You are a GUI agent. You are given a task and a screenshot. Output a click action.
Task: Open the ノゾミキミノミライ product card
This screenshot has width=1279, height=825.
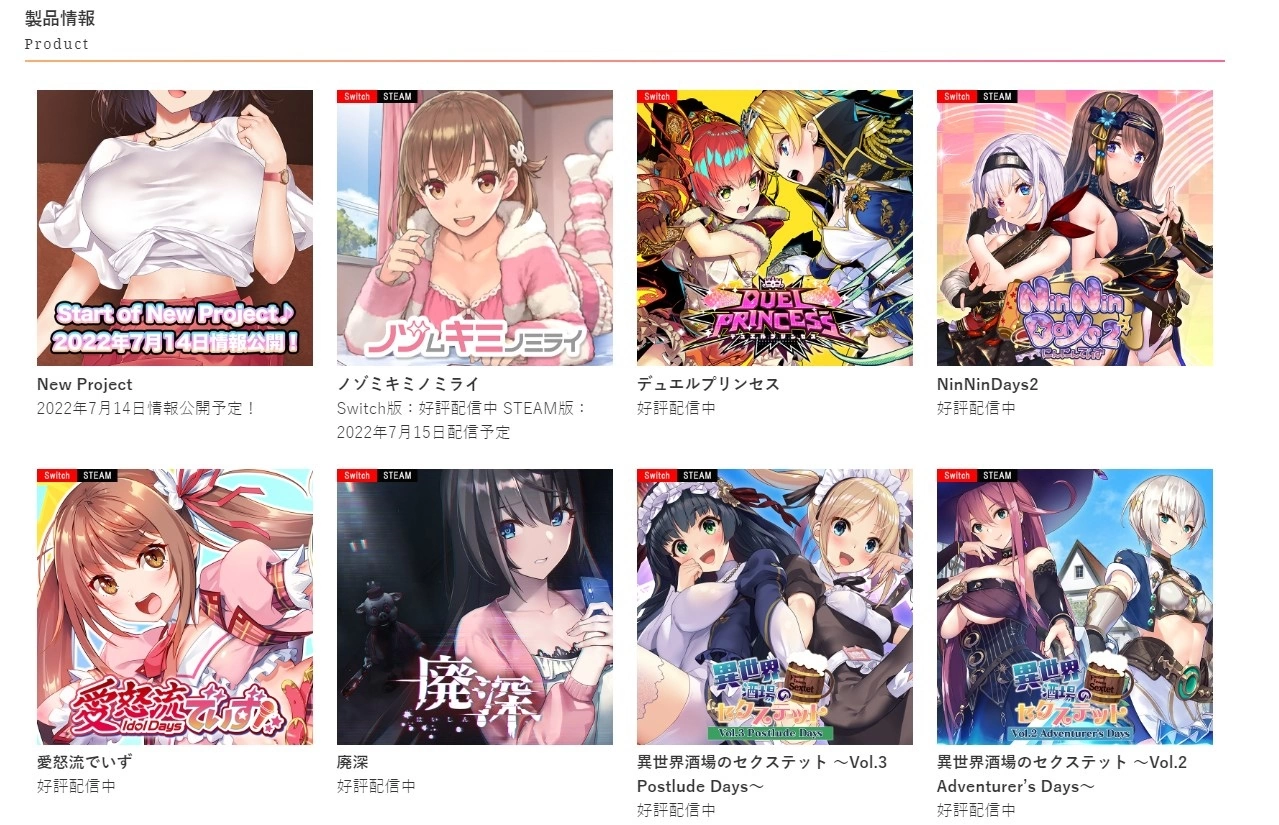475,228
